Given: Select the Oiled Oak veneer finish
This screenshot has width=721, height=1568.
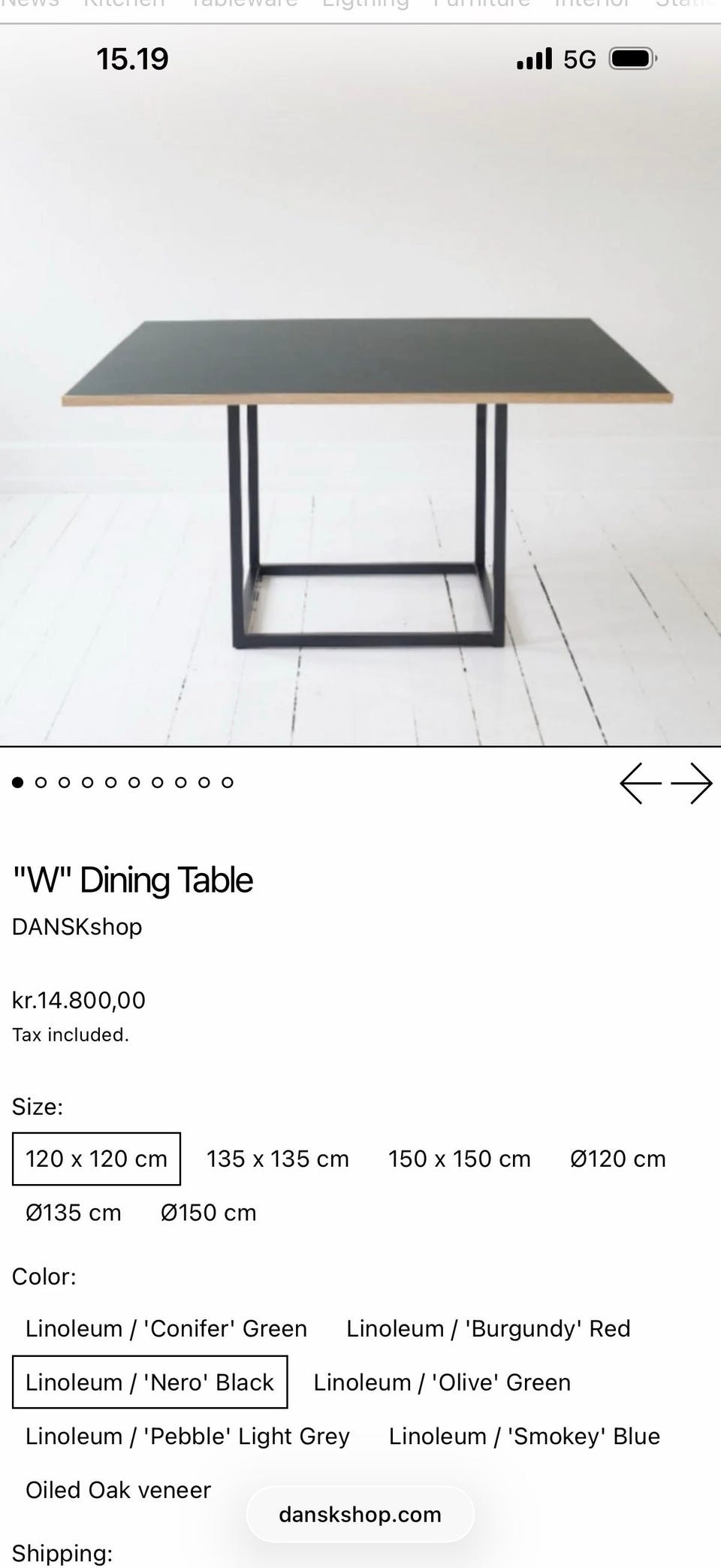Looking at the screenshot, I should [118, 1490].
